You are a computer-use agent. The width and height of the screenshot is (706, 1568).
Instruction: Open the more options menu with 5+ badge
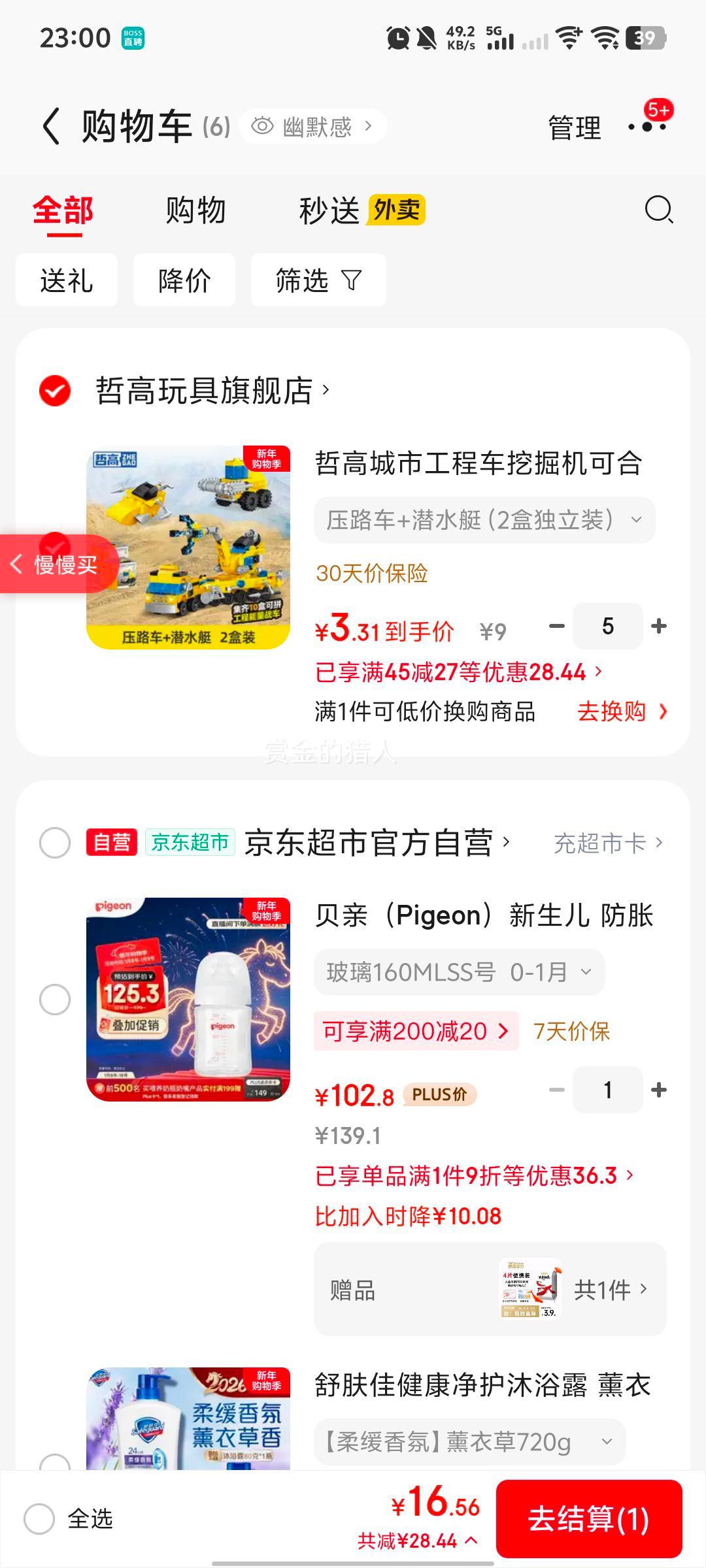click(647, 127)
